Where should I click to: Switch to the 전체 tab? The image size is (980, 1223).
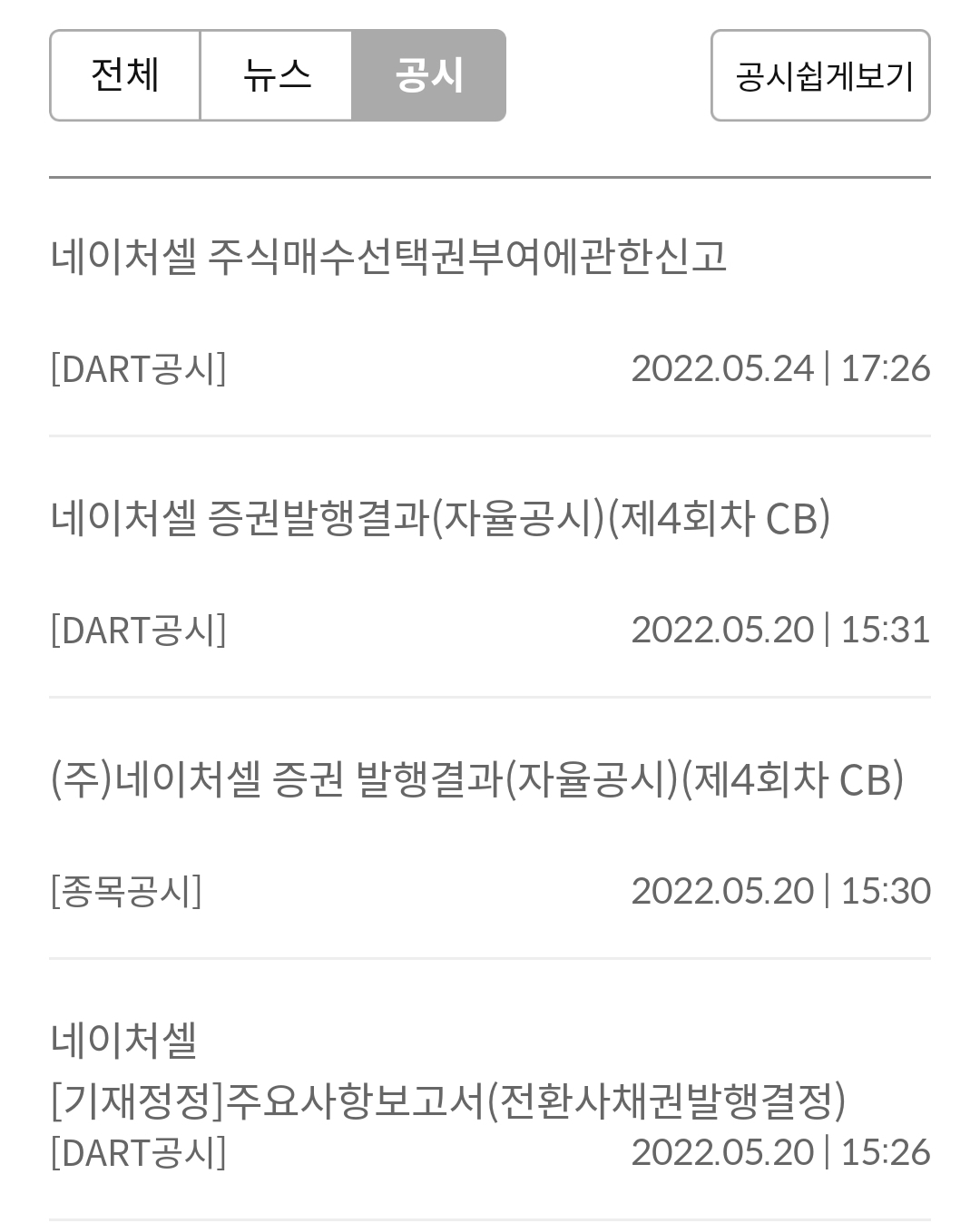click(124, 74)
